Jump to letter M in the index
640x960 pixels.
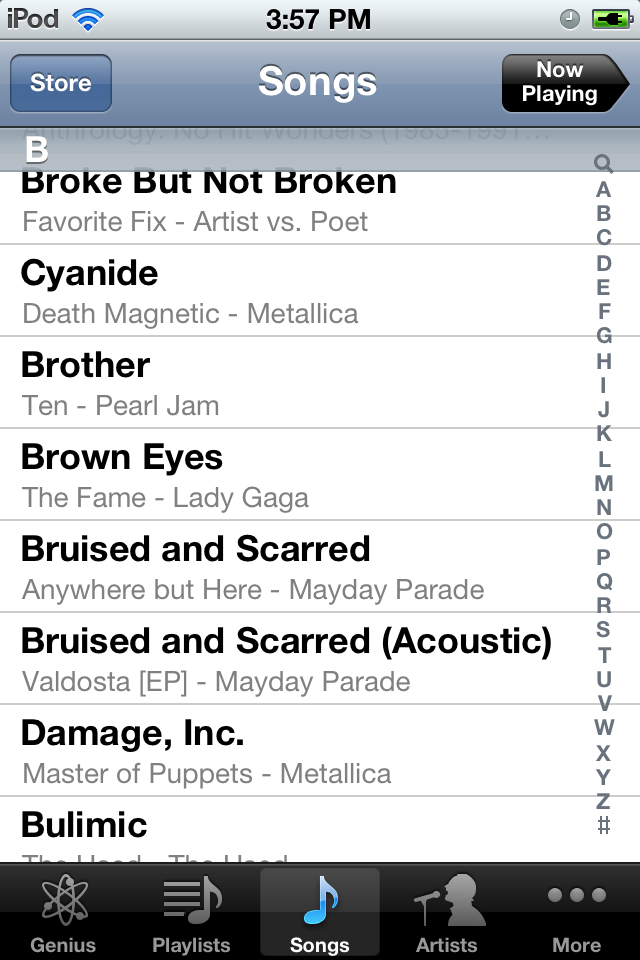click(603, 483)
